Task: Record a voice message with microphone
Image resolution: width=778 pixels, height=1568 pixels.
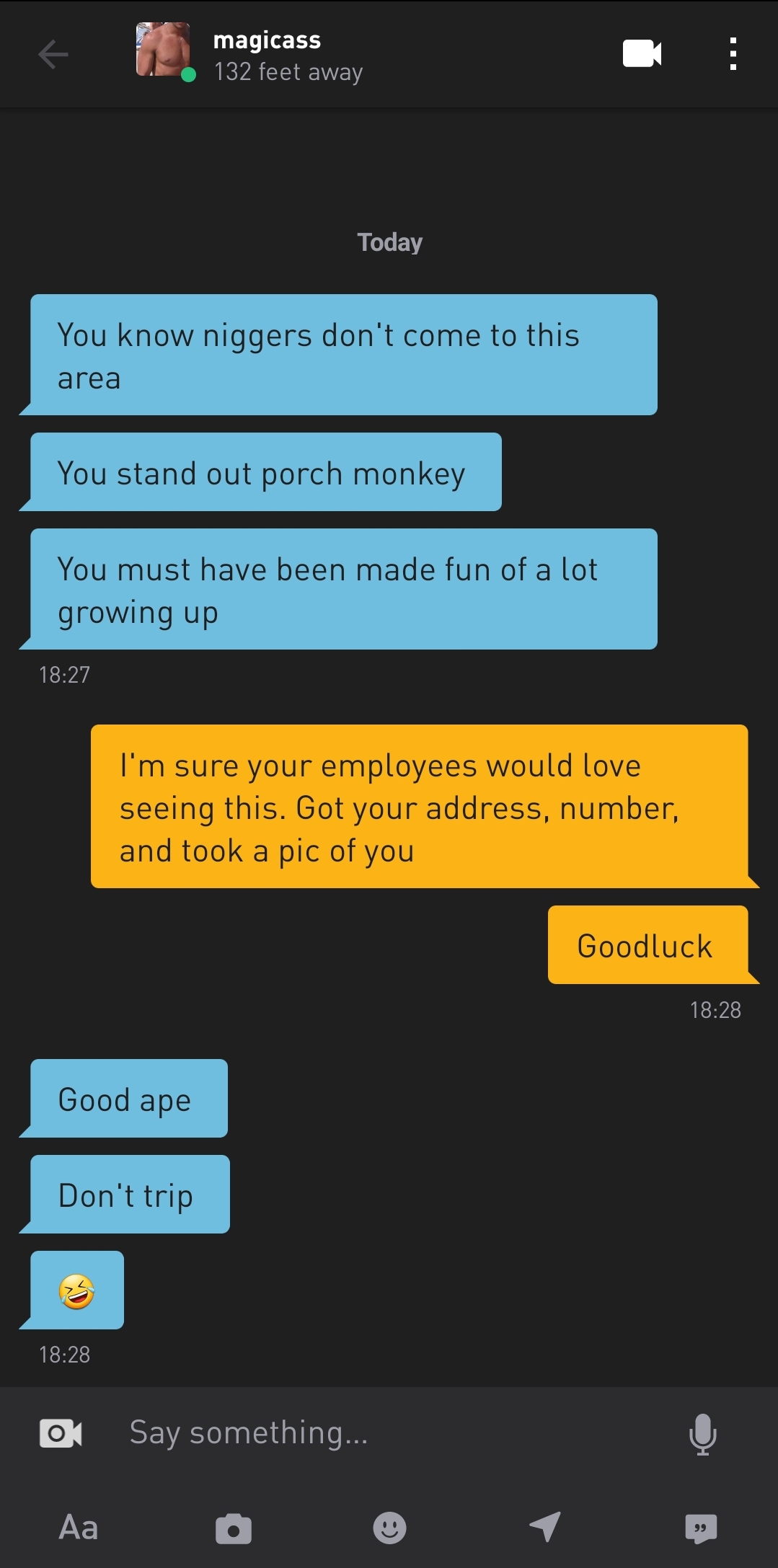Action: pyautogui.click(x=702, y=1433)
